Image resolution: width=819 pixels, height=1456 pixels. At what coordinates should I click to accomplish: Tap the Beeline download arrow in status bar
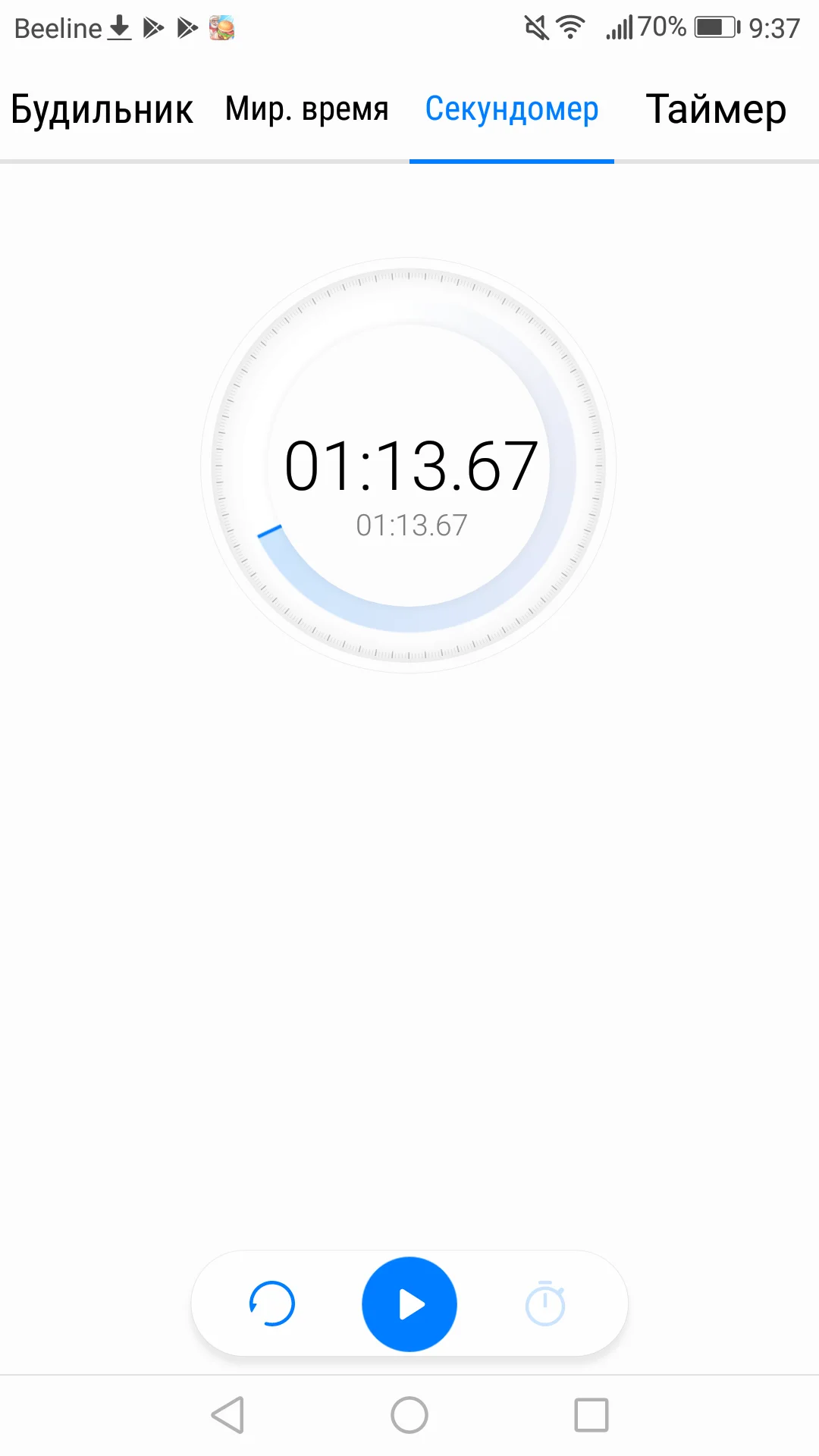pyautogui.click(x=119, y=27)
